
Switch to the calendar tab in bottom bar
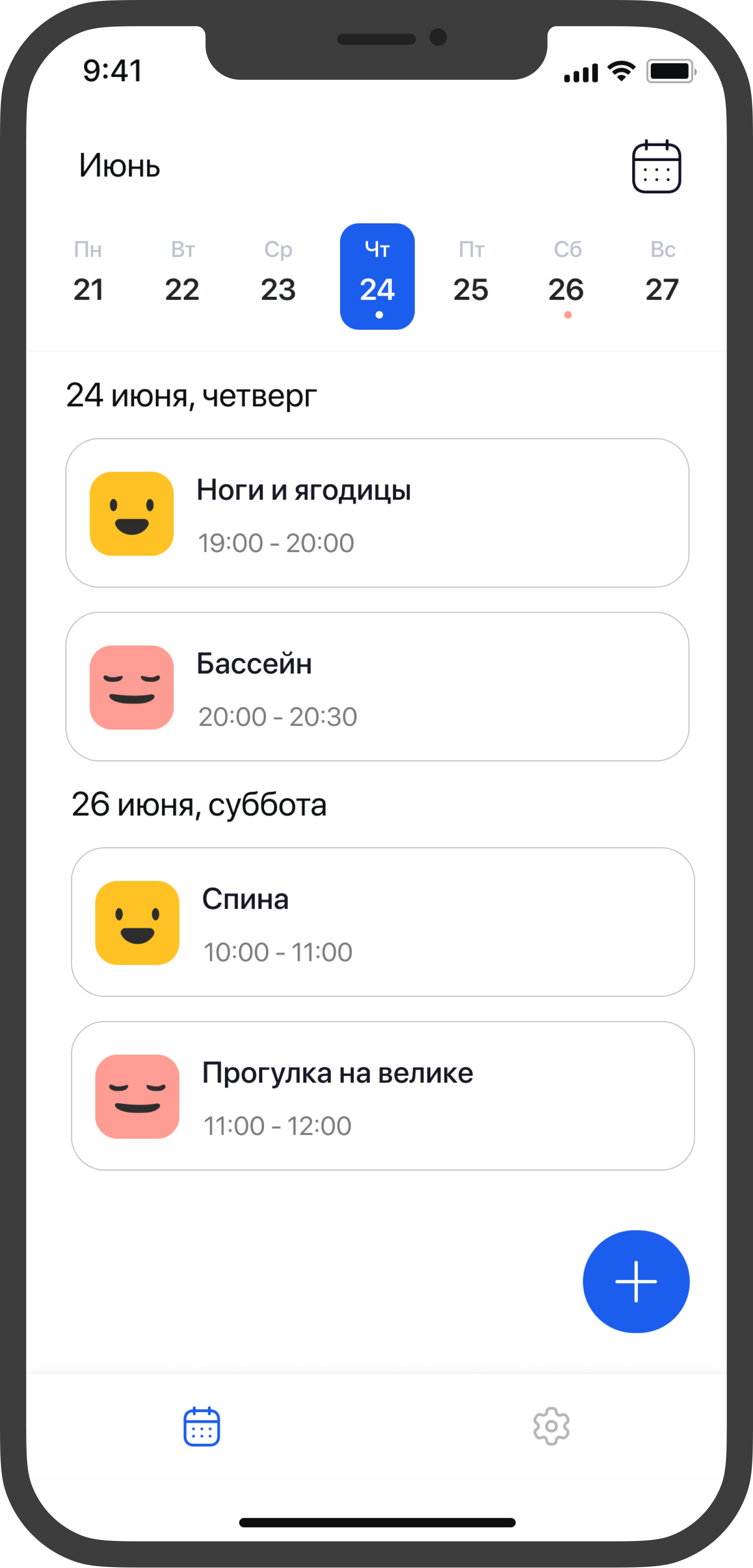[x=202, y=1426]
